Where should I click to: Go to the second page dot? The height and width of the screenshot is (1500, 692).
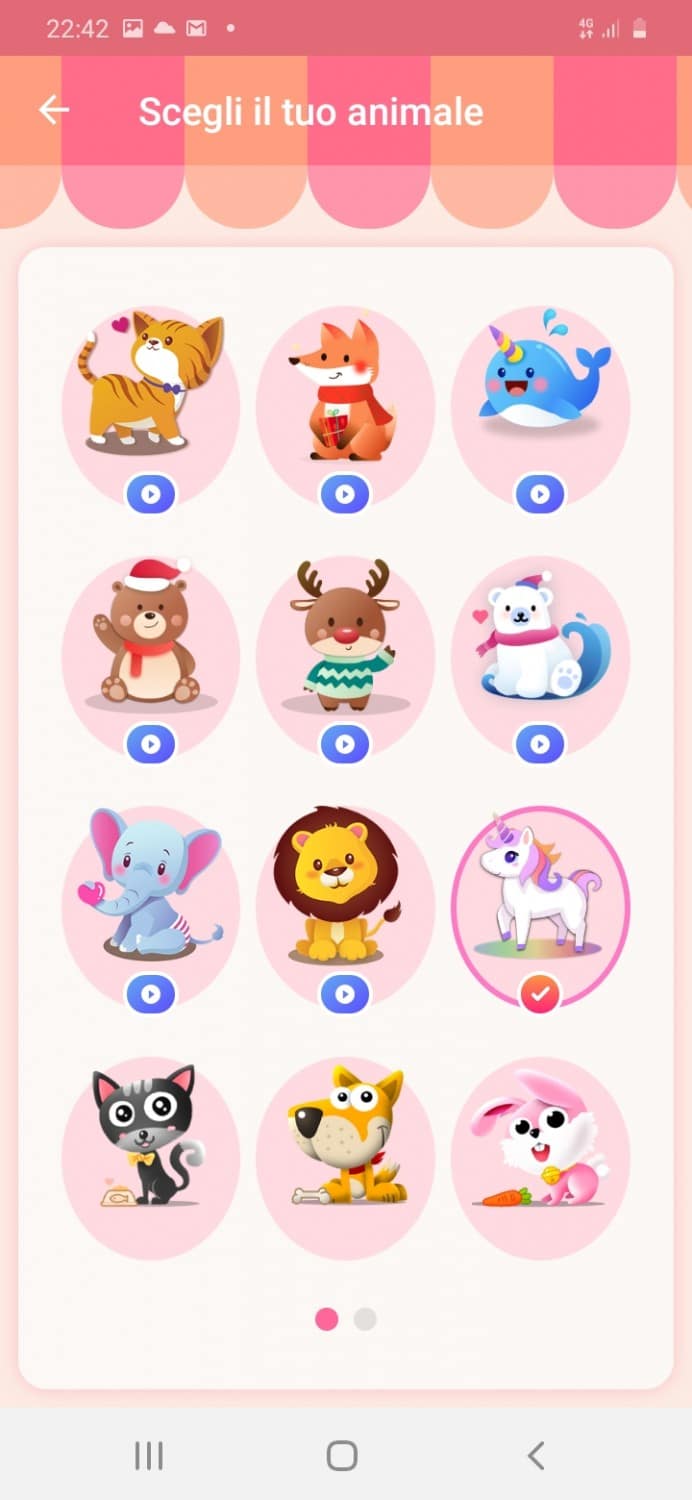pyautogui.click(x=366, y=1319)
